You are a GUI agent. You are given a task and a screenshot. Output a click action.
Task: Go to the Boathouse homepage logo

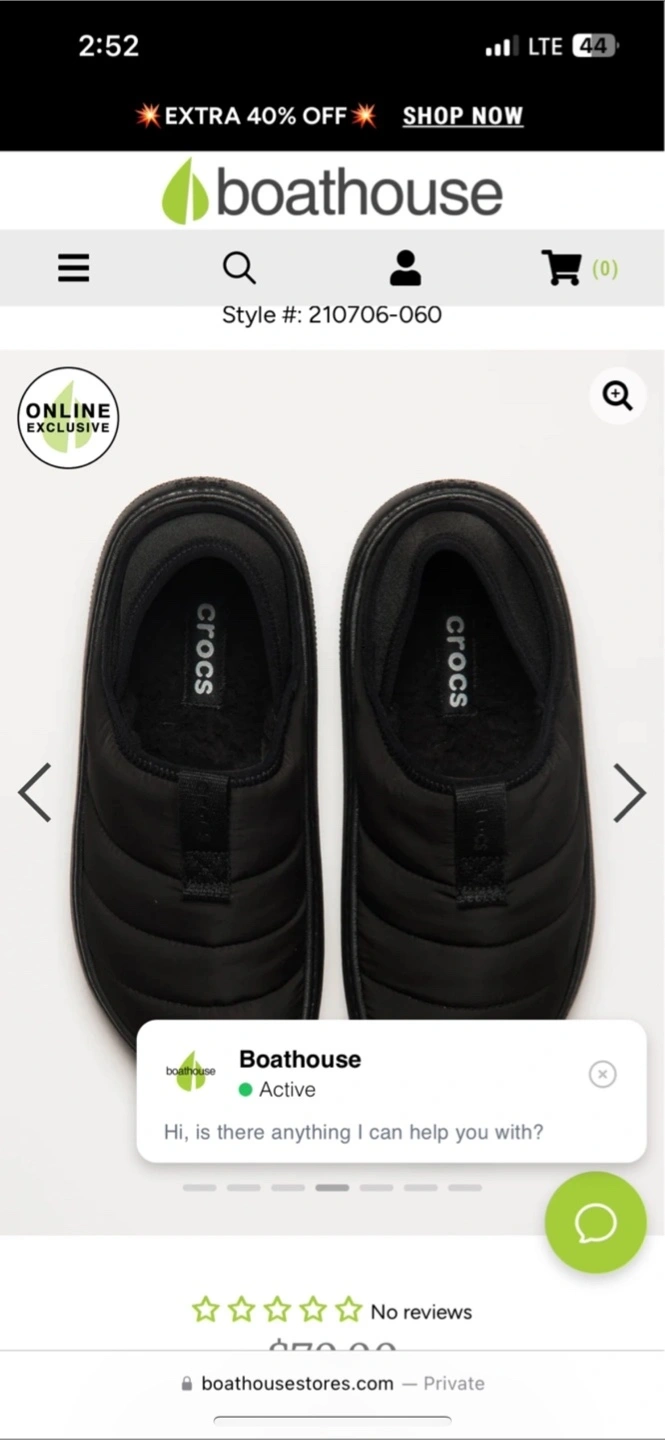pos(332,192)
